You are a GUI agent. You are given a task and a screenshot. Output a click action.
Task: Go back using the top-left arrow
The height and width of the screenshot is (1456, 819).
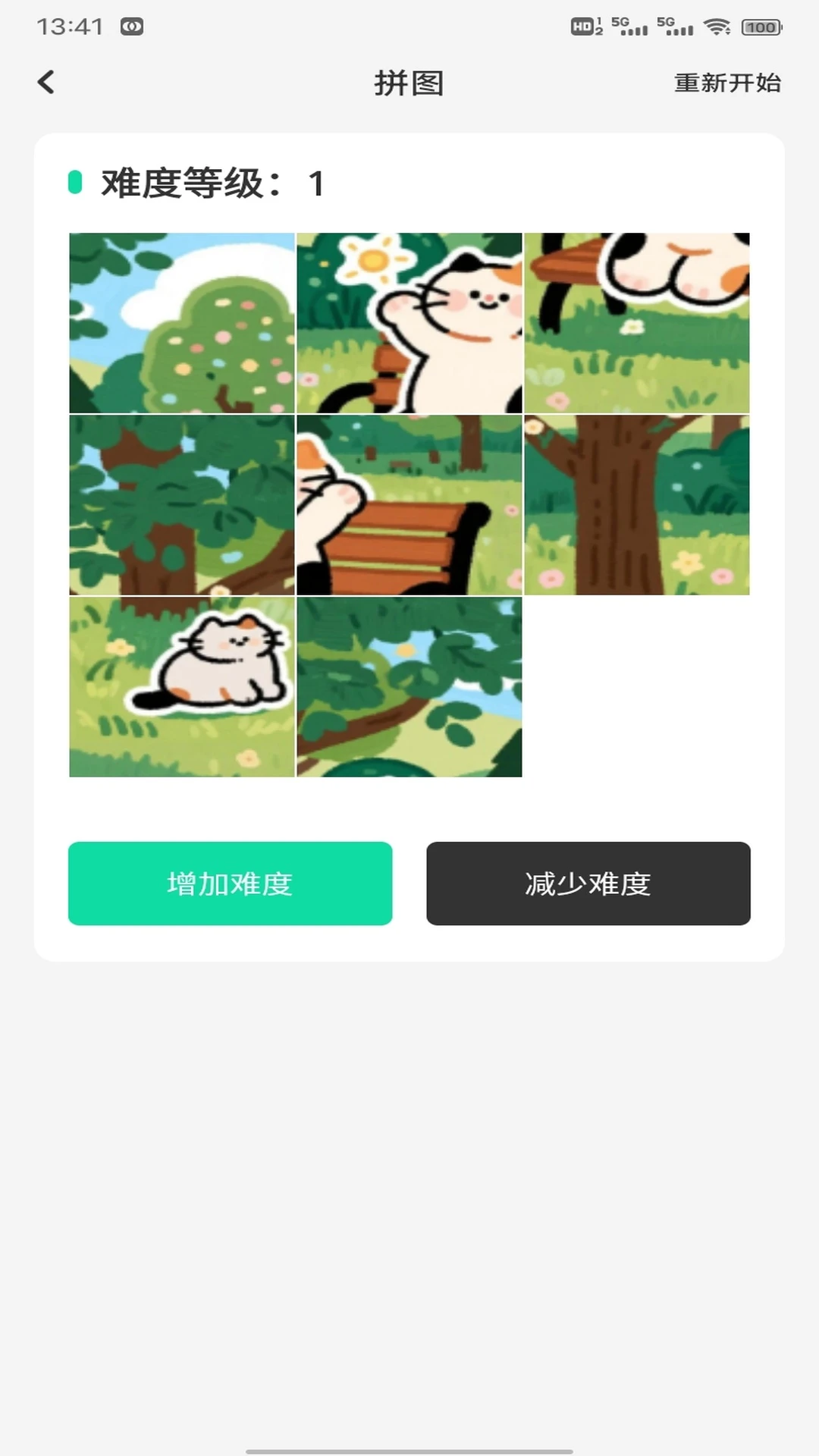[x=46, y=82]
